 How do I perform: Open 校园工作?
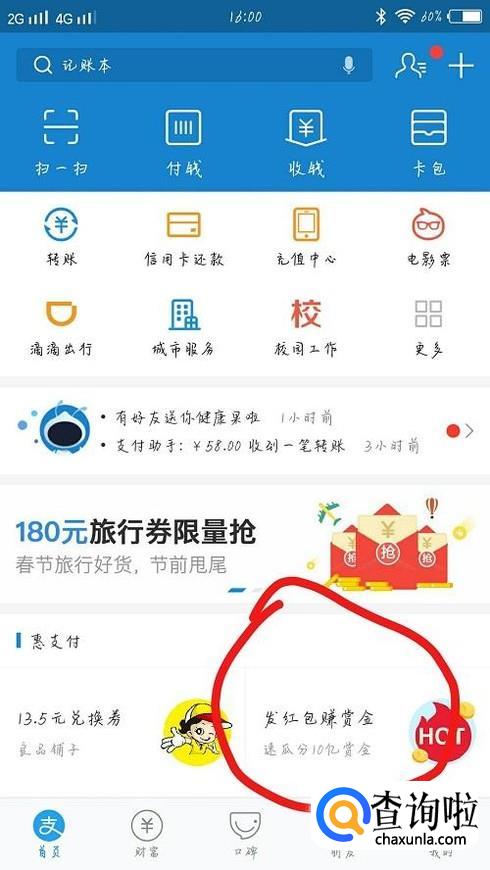point(306,327)
